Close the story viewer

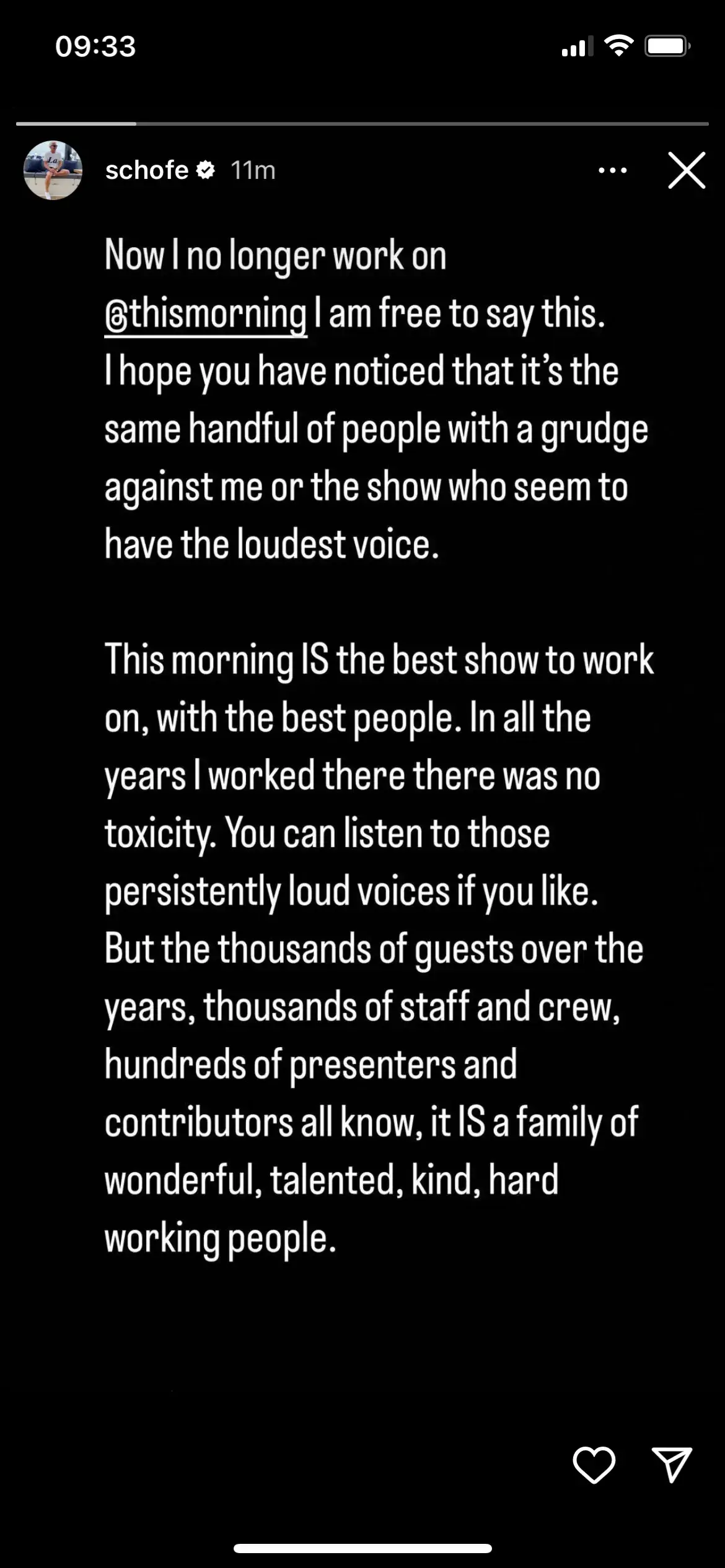tap(687, 170)
